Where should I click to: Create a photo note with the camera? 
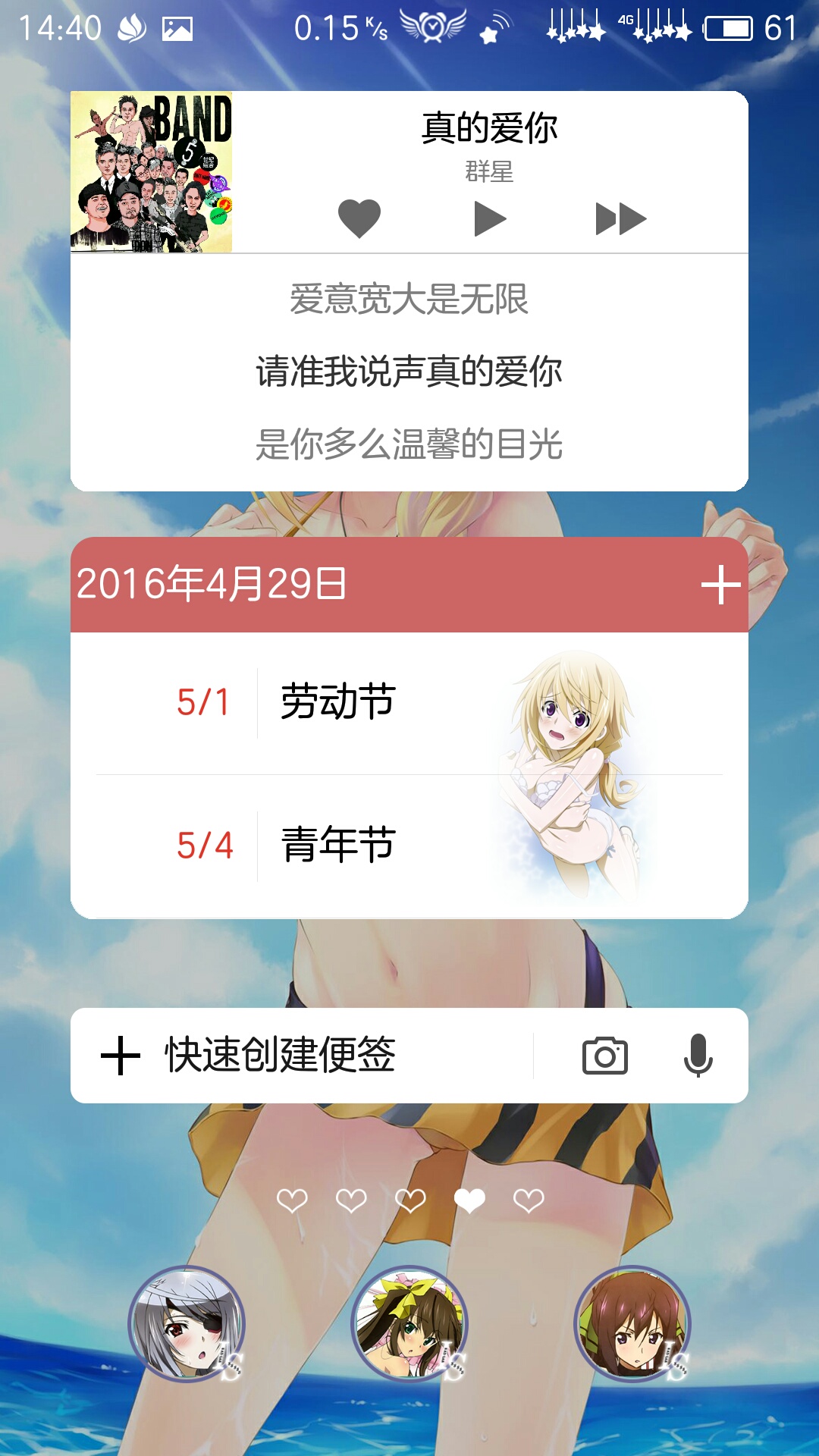point(604,1056)
